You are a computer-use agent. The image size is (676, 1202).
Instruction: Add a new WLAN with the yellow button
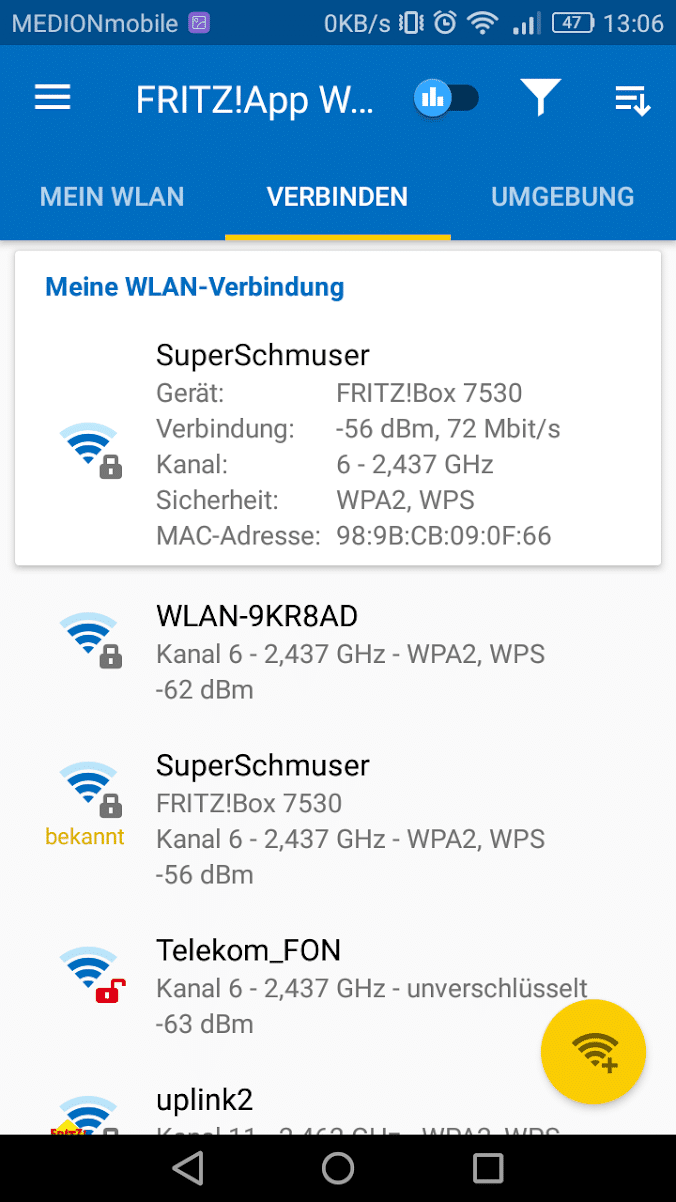pos(593,1052)
